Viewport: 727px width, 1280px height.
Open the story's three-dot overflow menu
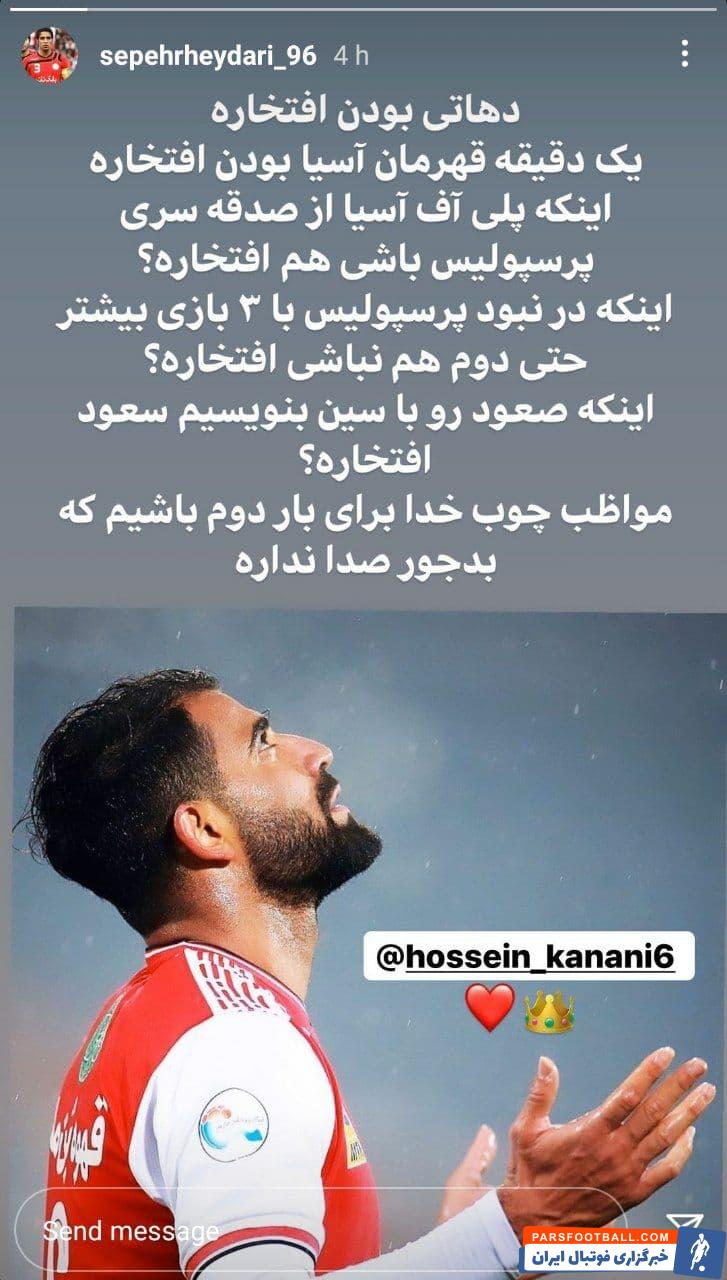684,54
